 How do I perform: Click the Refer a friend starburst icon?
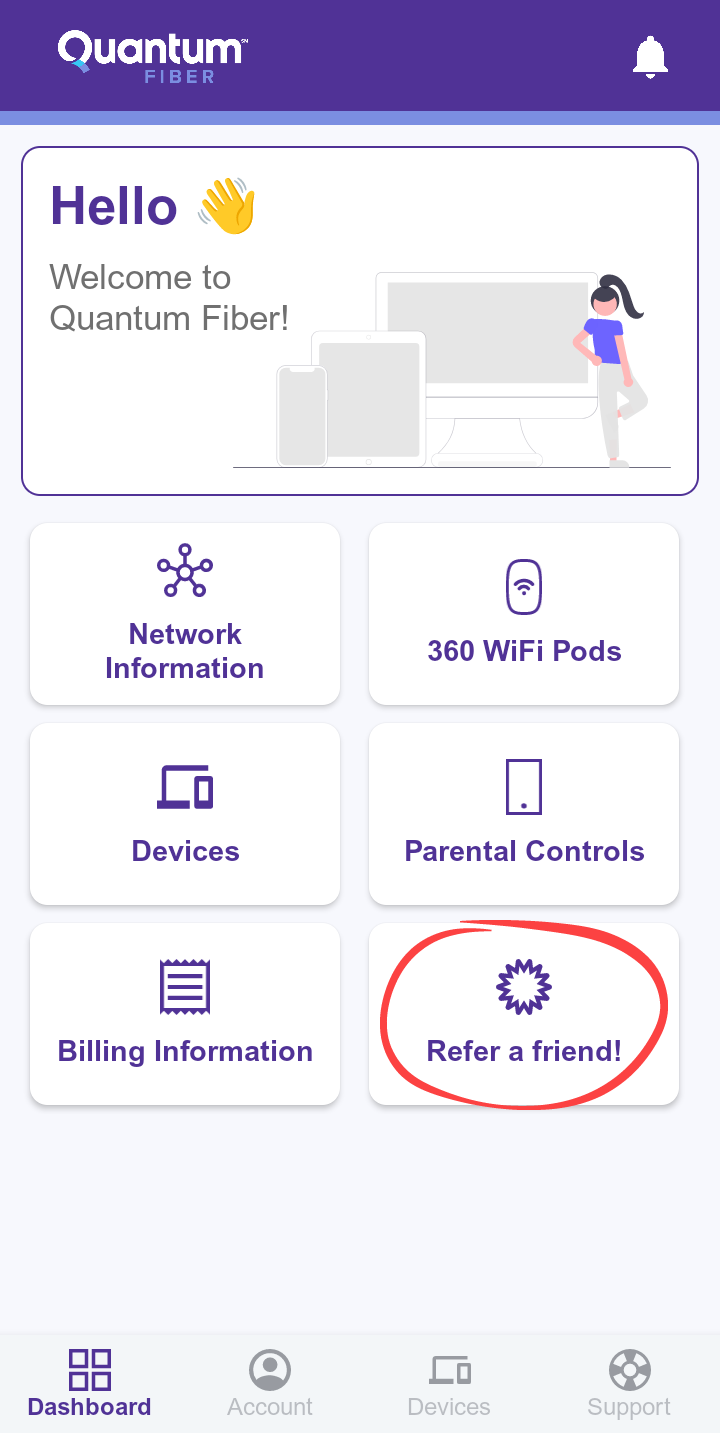[x=524, y=986]
